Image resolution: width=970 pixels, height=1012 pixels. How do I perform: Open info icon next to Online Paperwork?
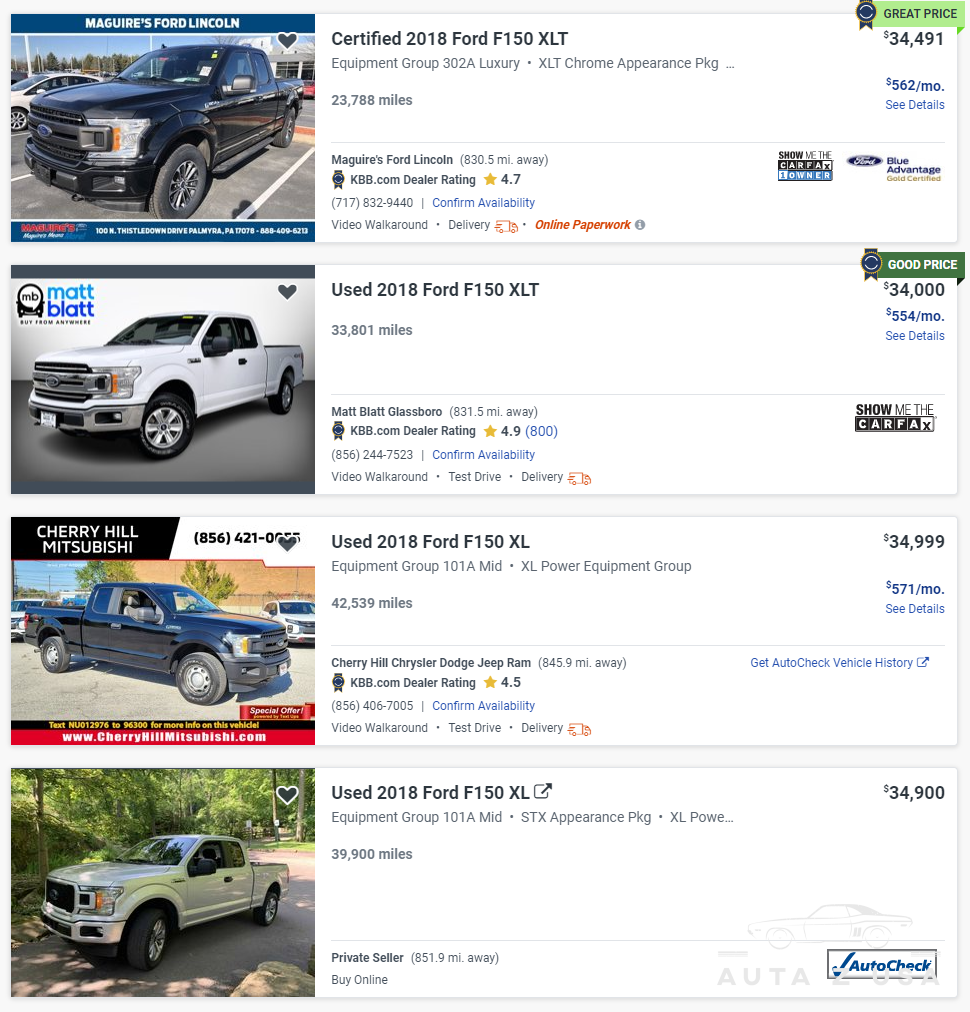[x=640, y=225]
